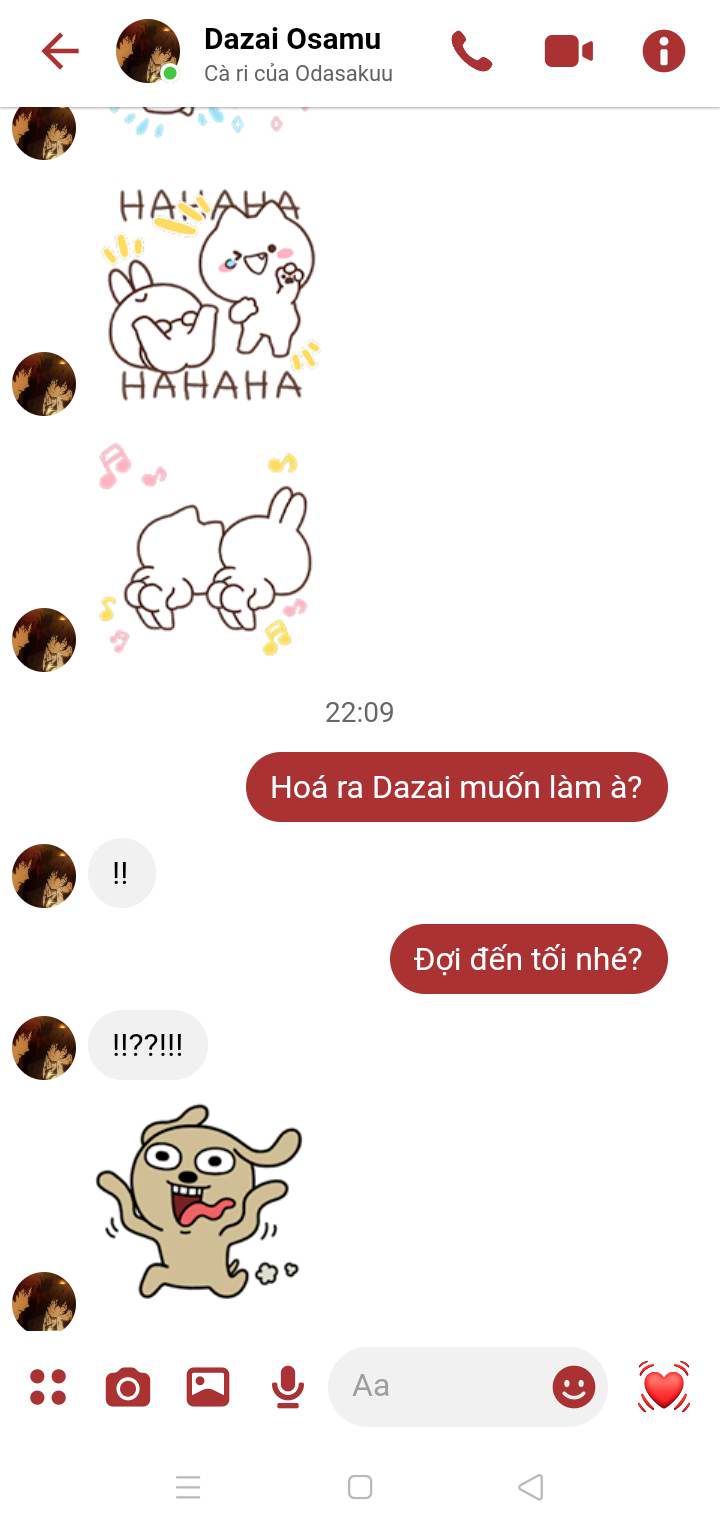
Task: Tap the system home button
Action: click(x=360, y=1487)
